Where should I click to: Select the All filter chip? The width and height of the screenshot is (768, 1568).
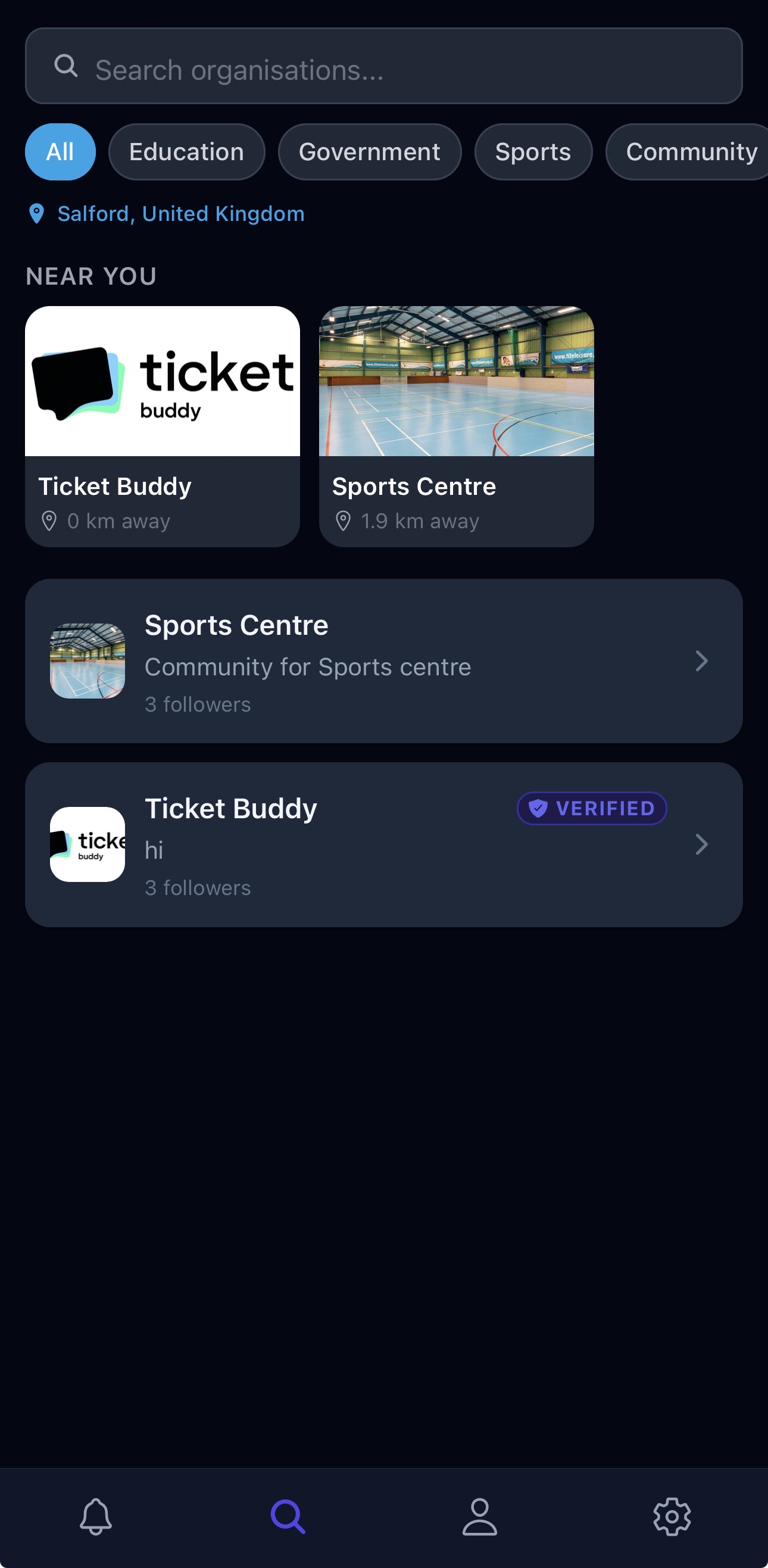click(60, 152)
